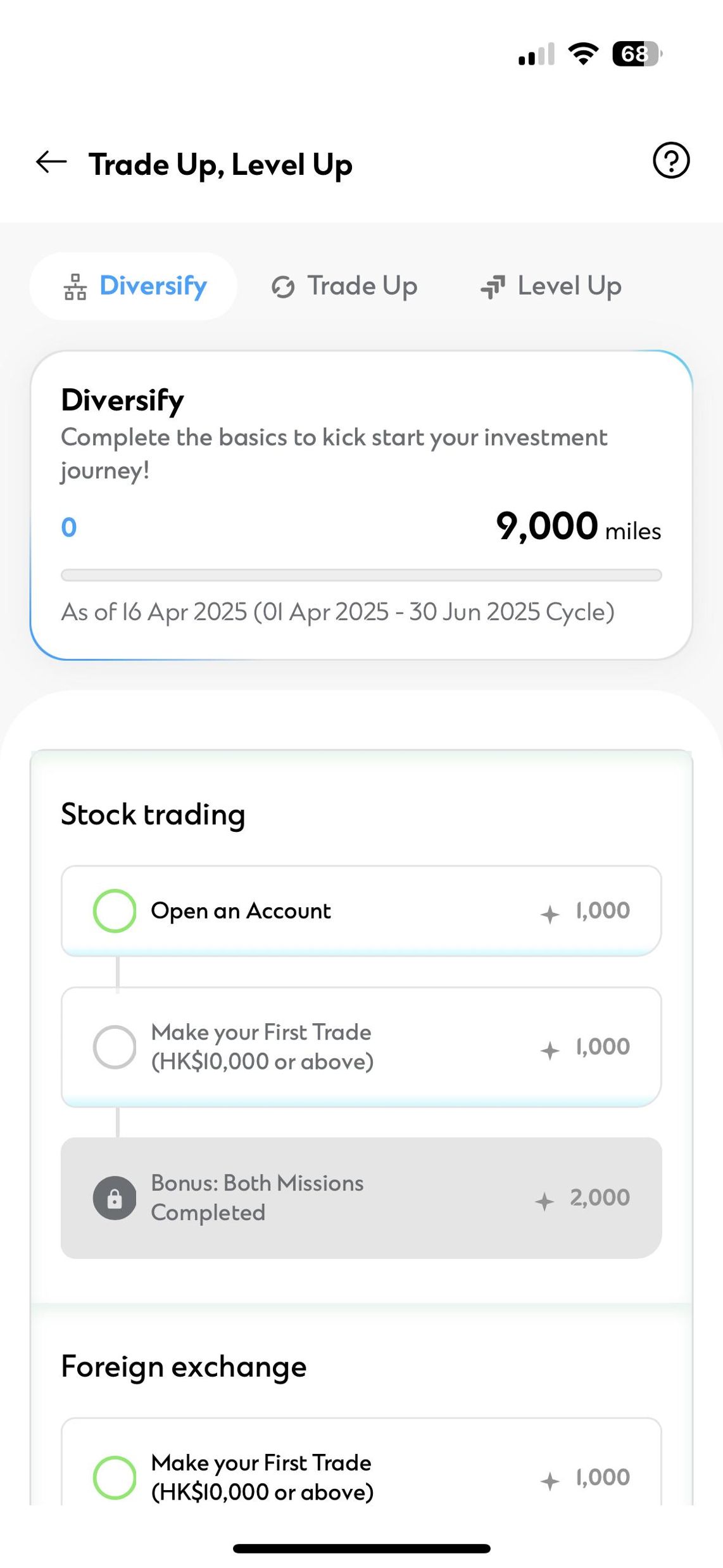This screenshot has width=723, height=1568.
Task: Tap the Make your First Trade mission card
Action: coord(361,1046)
